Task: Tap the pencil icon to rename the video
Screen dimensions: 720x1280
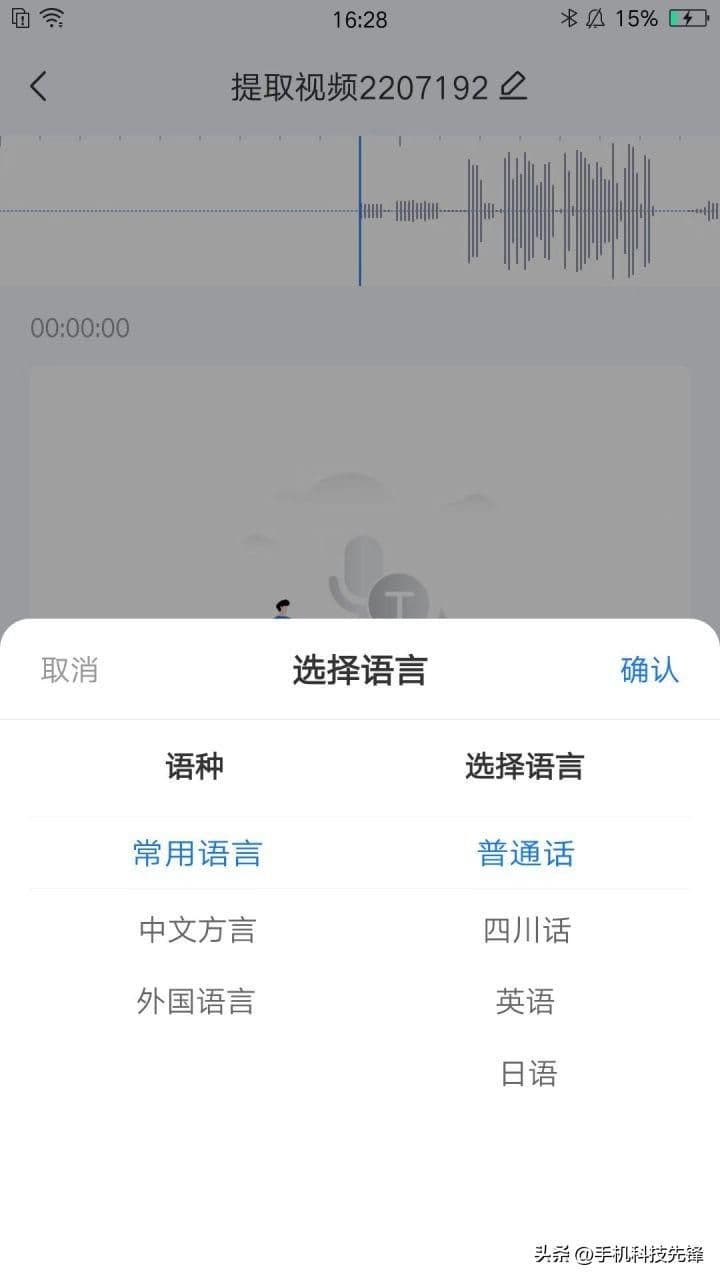Action: point(512,88)
